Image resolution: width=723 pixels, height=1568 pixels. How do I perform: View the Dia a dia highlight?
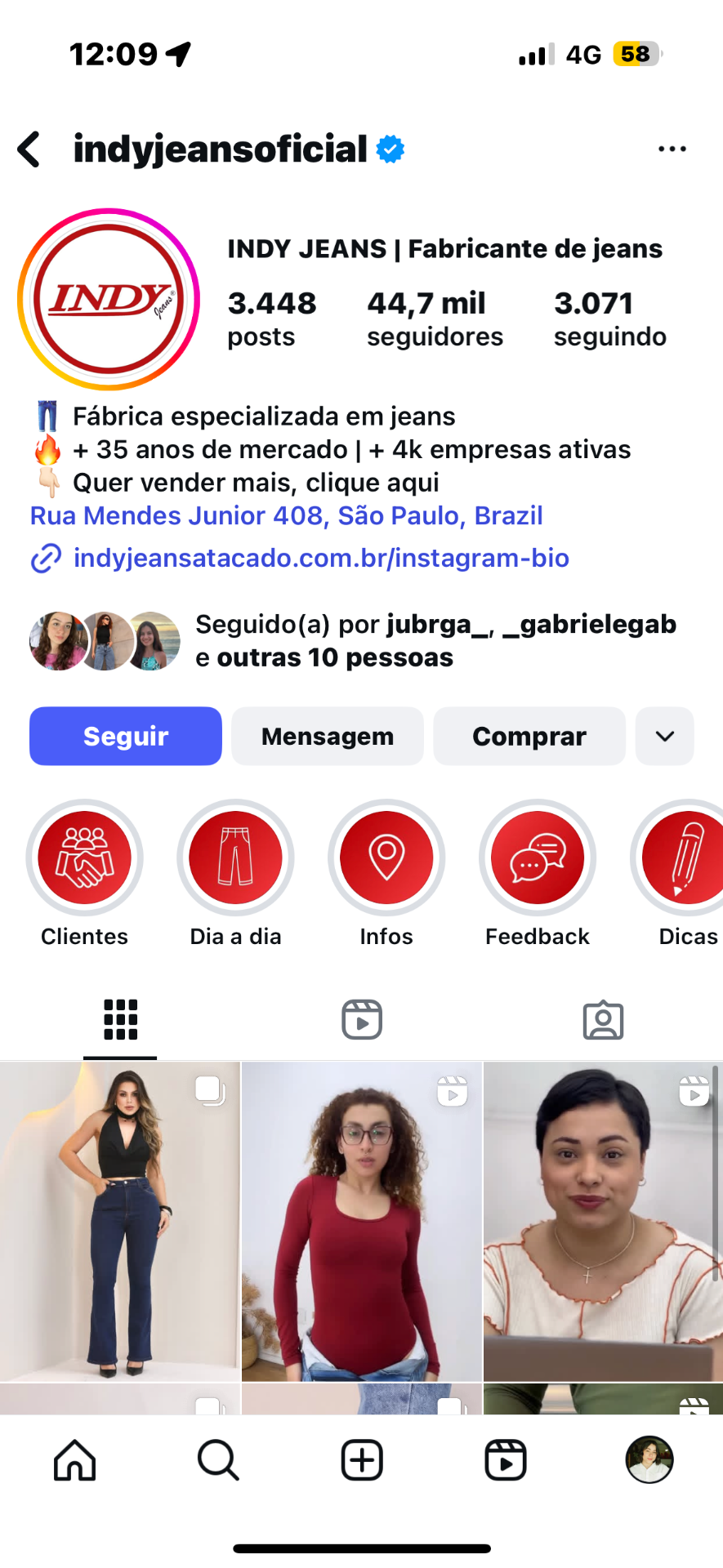[x=235, y=857]
